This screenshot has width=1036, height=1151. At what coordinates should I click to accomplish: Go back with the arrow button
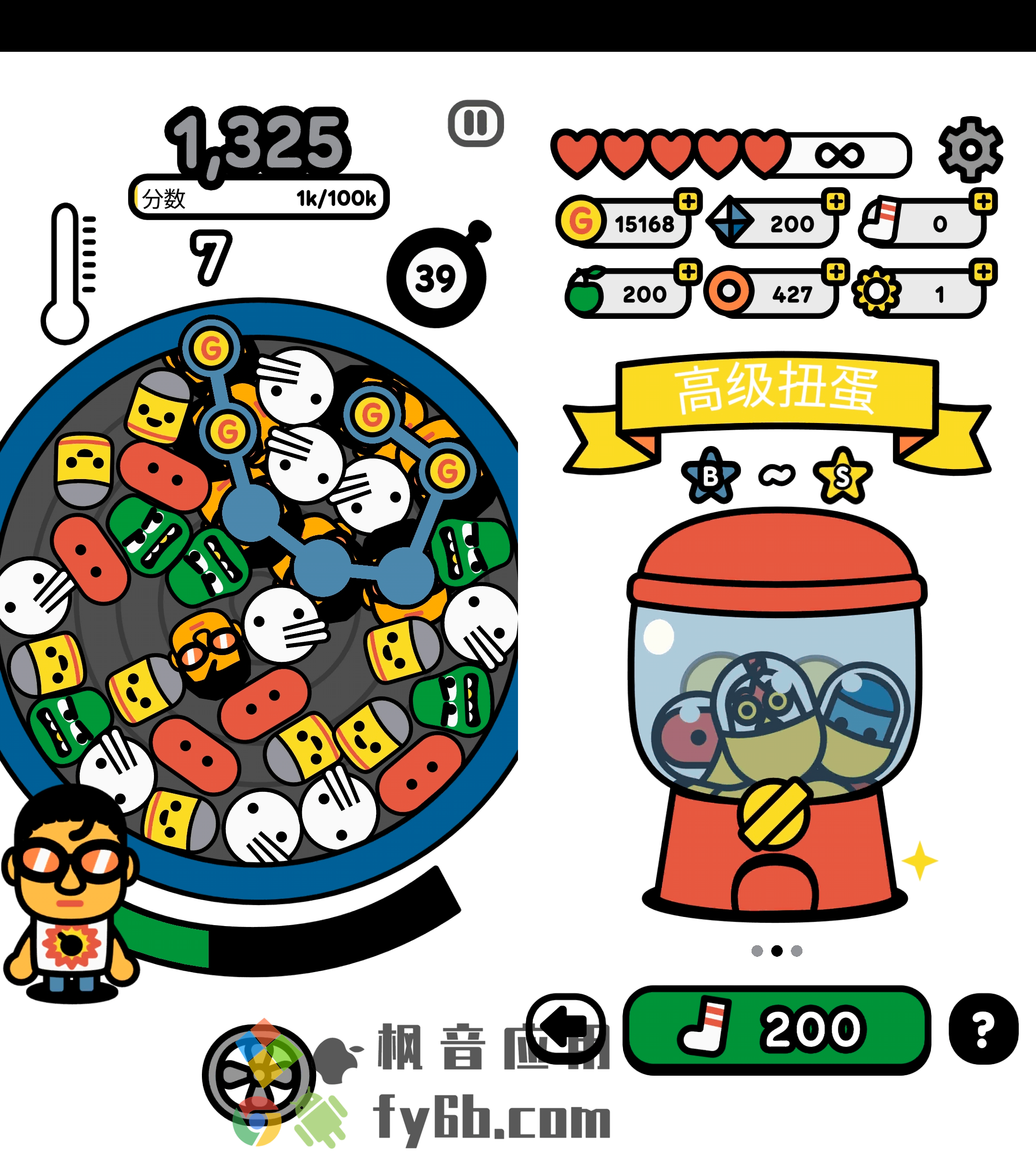coord(565,1028)
